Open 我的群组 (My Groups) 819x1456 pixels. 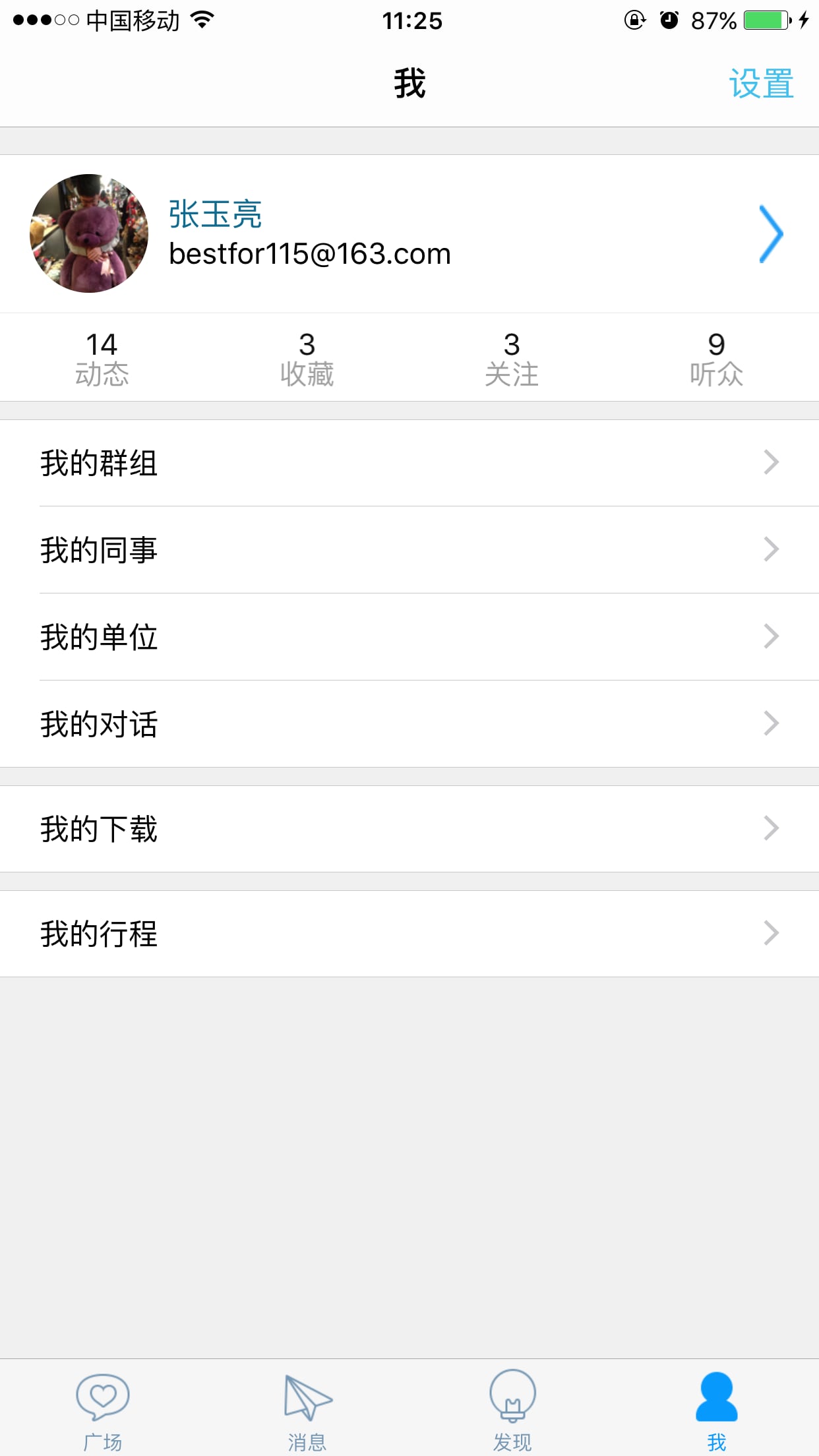[99, 463]
